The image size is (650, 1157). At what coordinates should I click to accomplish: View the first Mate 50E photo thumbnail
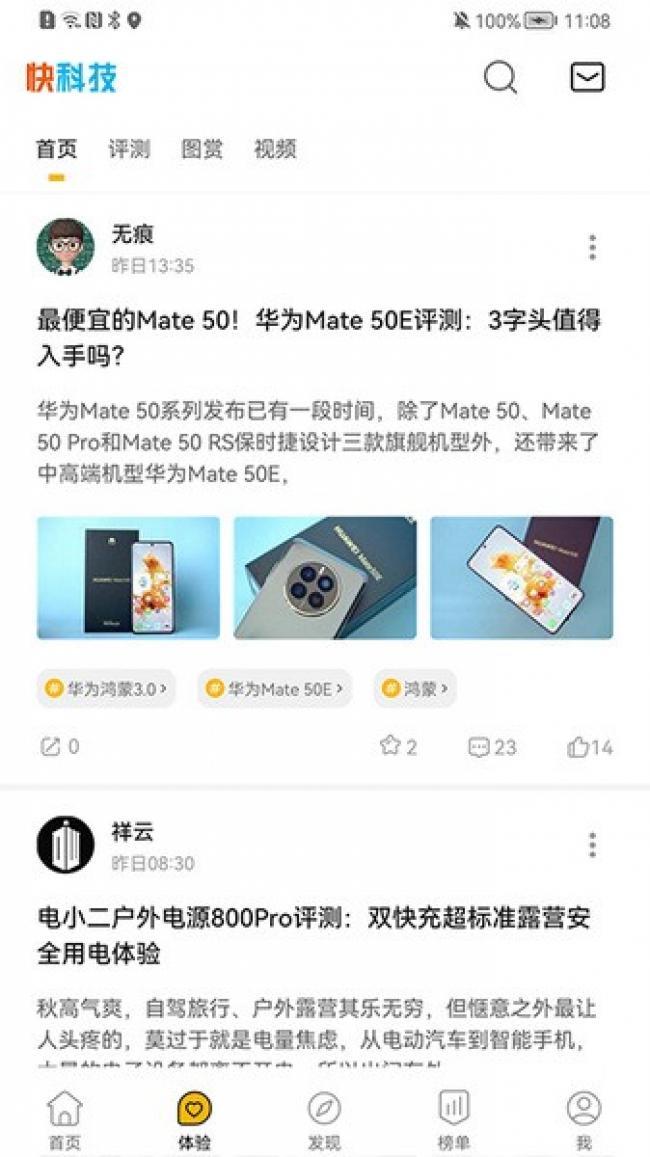click(x=128, y=577)
